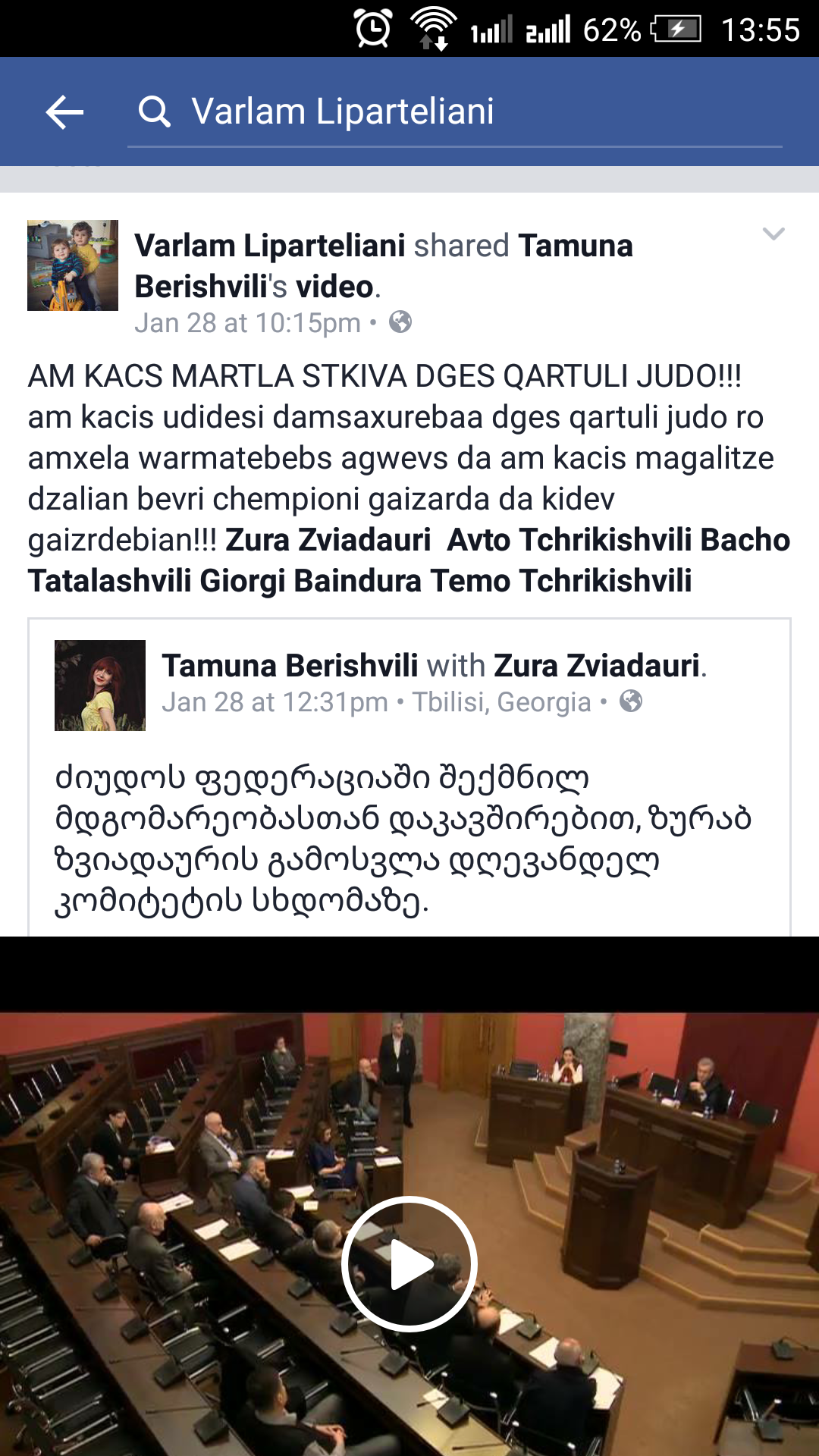Viewport: 819px width, 1456px height.
Task: Go back from search results
Action: 64,112
